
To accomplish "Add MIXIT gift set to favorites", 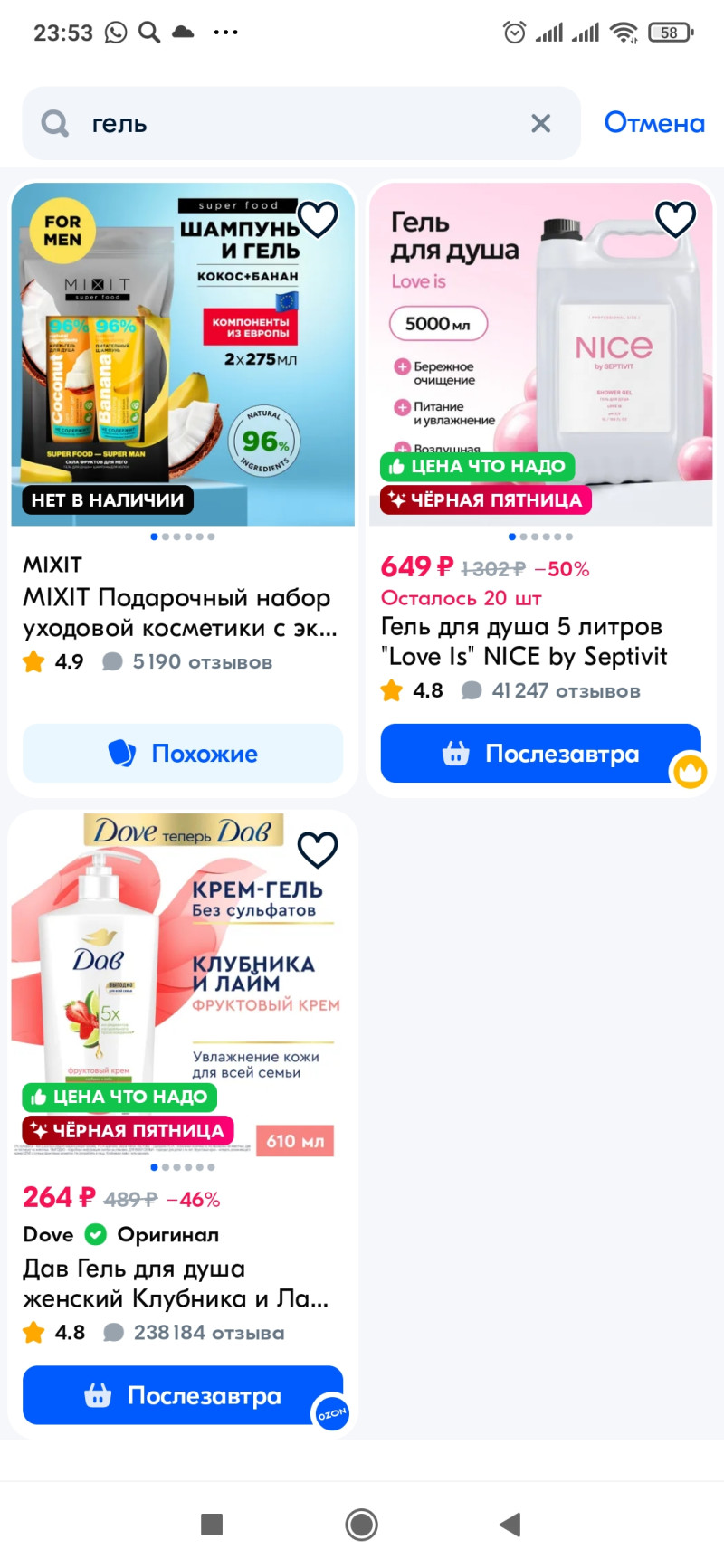I will click(318, 218).
